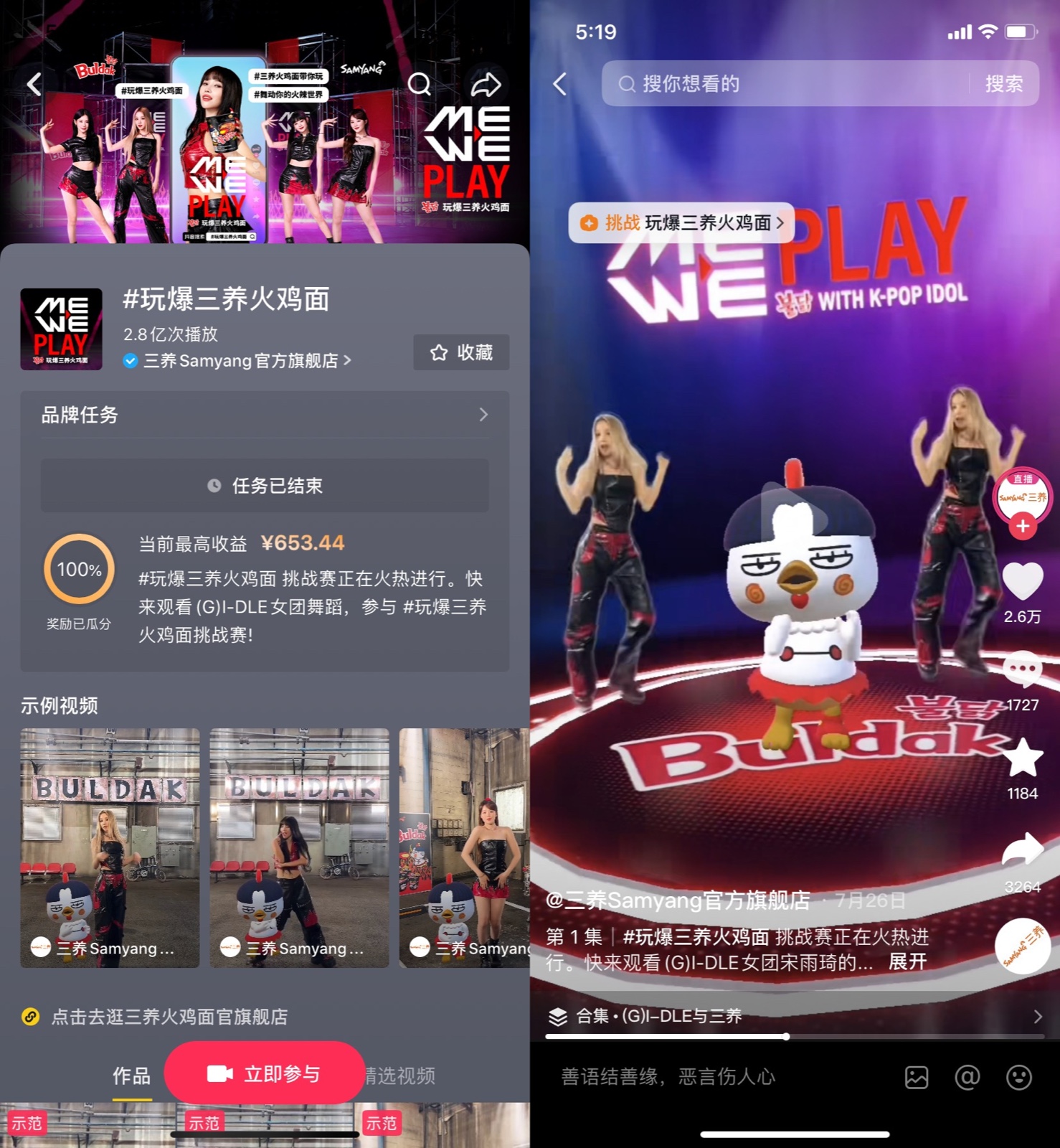The height and width of the screenshot is (1148, 1060).
Task: Tap 收藏 to favorite this hashtag
Action: 461,352
